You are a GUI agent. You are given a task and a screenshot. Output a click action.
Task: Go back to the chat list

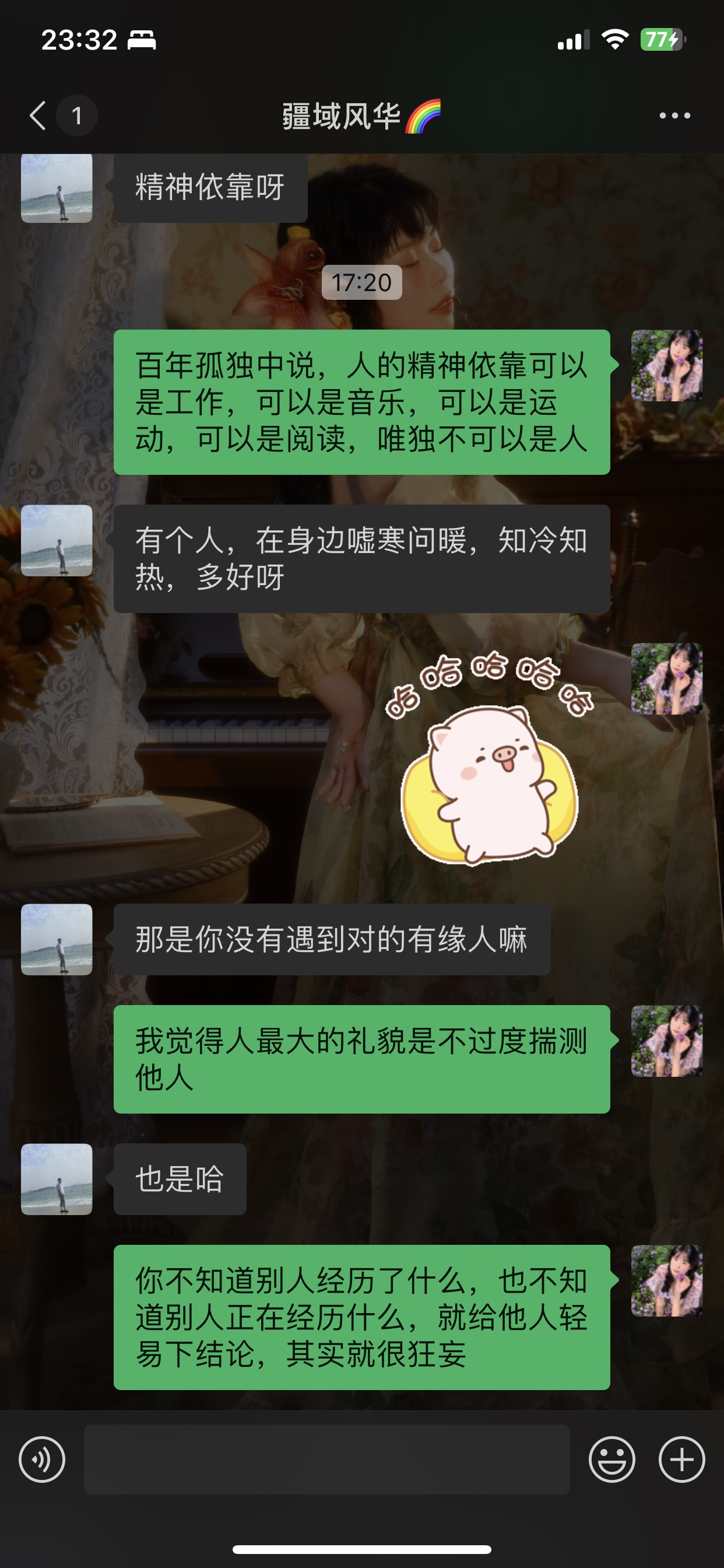(38, 116)
